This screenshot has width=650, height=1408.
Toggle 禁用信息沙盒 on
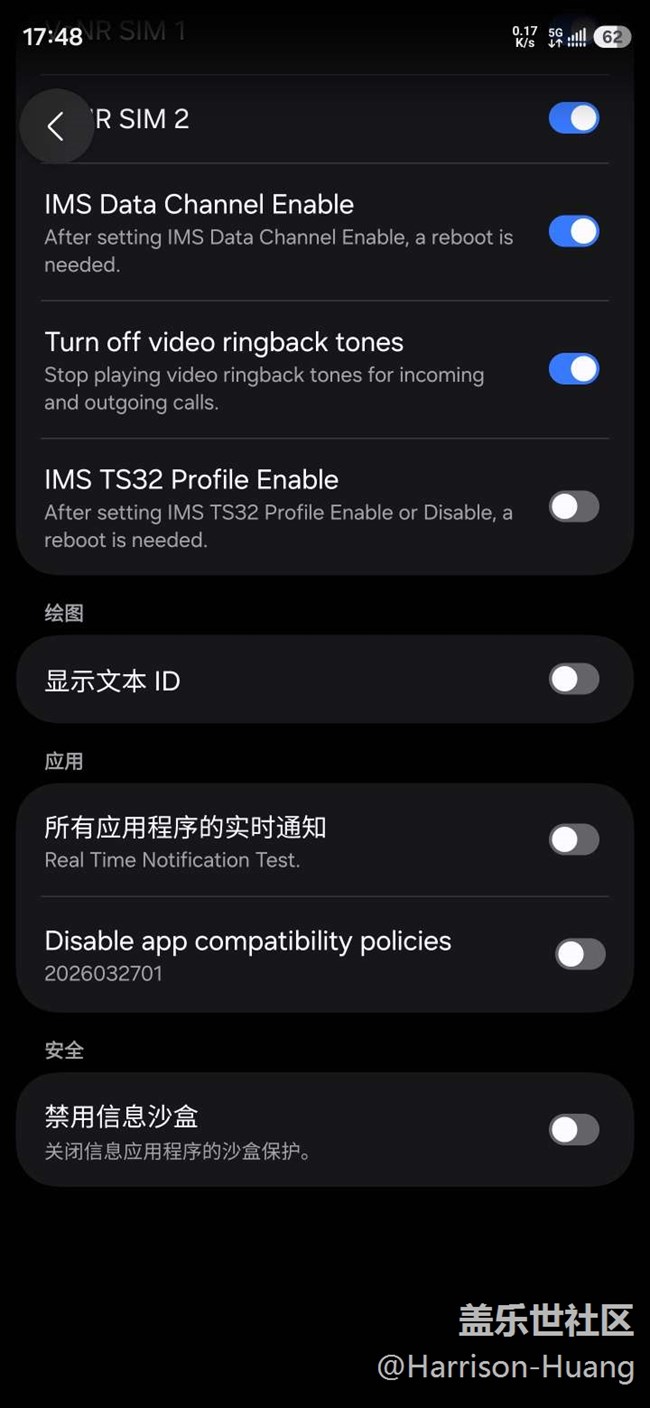574,1130
